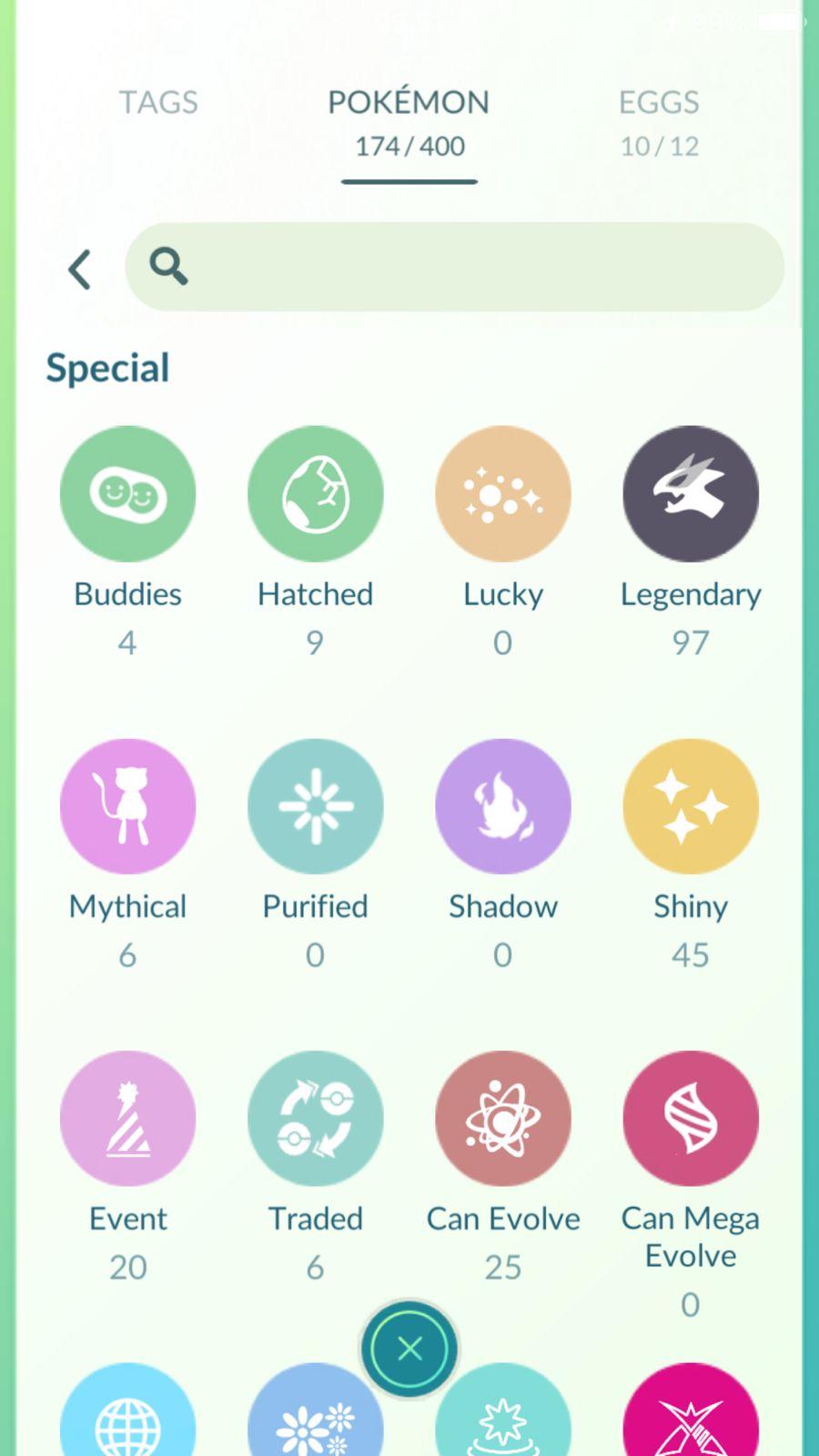Go back with the left arrow
The width and height of the screenshot is (819, 1456).
pos(80,269)
